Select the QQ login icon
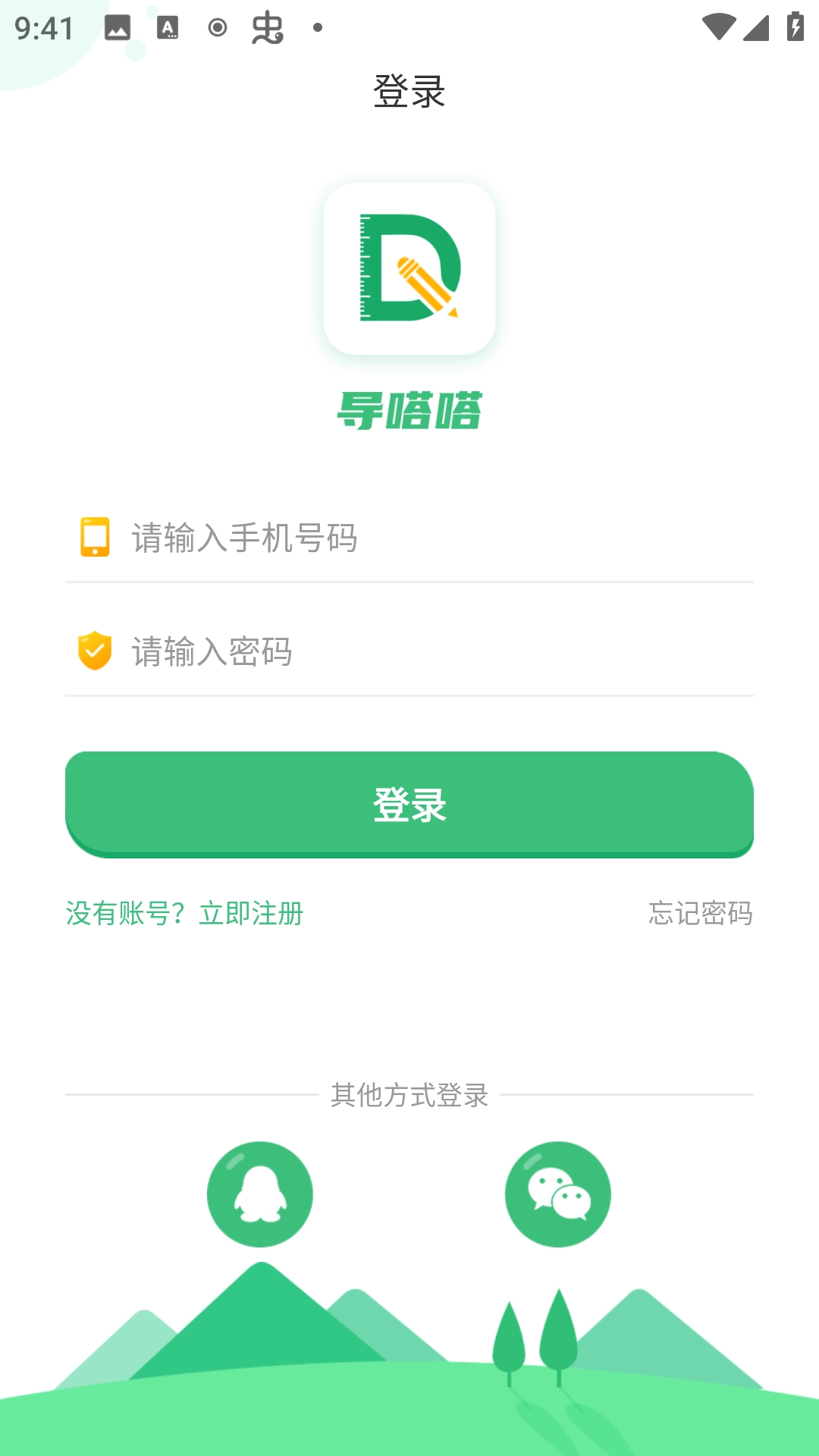The width and height of the screenshot is (819, 1456). click(x=260, y=1193)
